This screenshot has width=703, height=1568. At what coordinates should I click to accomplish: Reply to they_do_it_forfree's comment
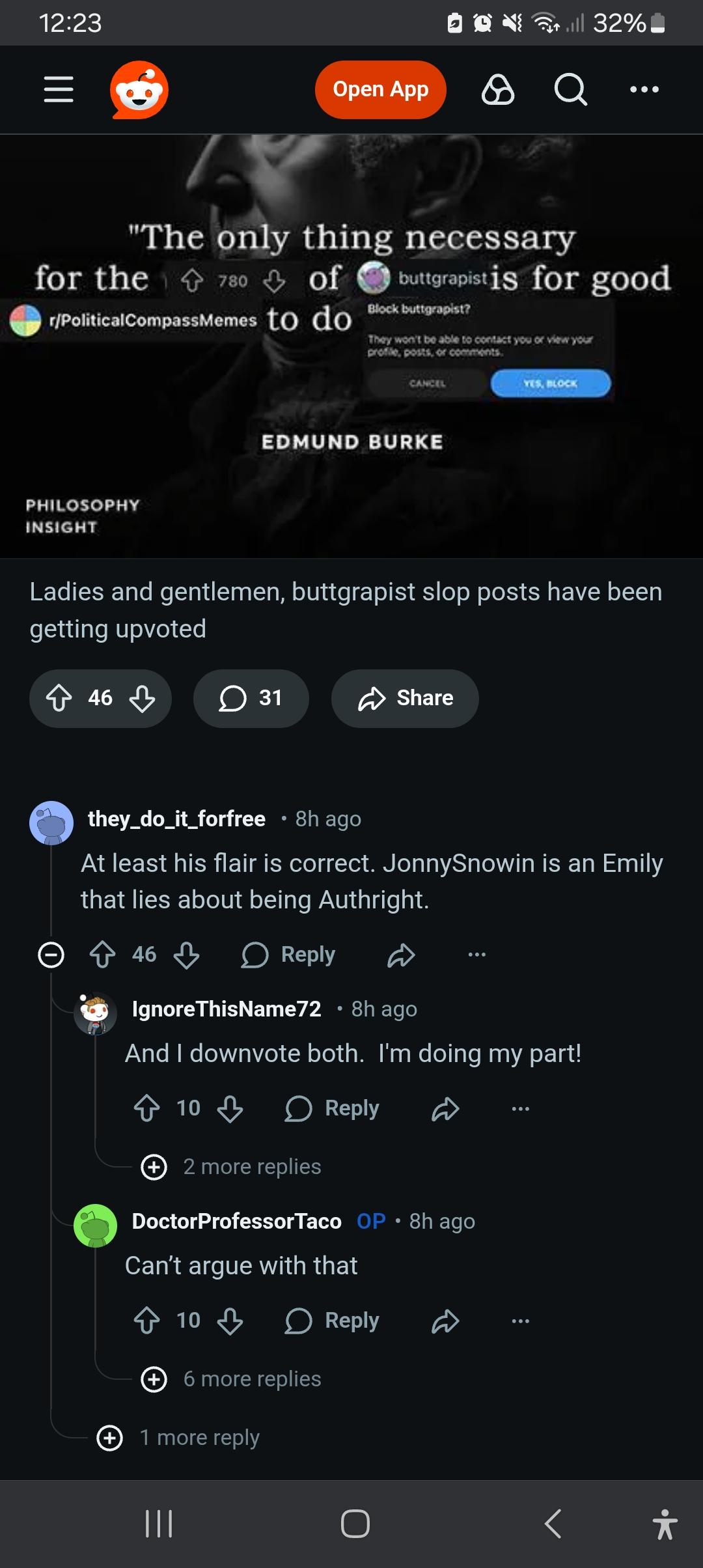(x=288, y=955)
